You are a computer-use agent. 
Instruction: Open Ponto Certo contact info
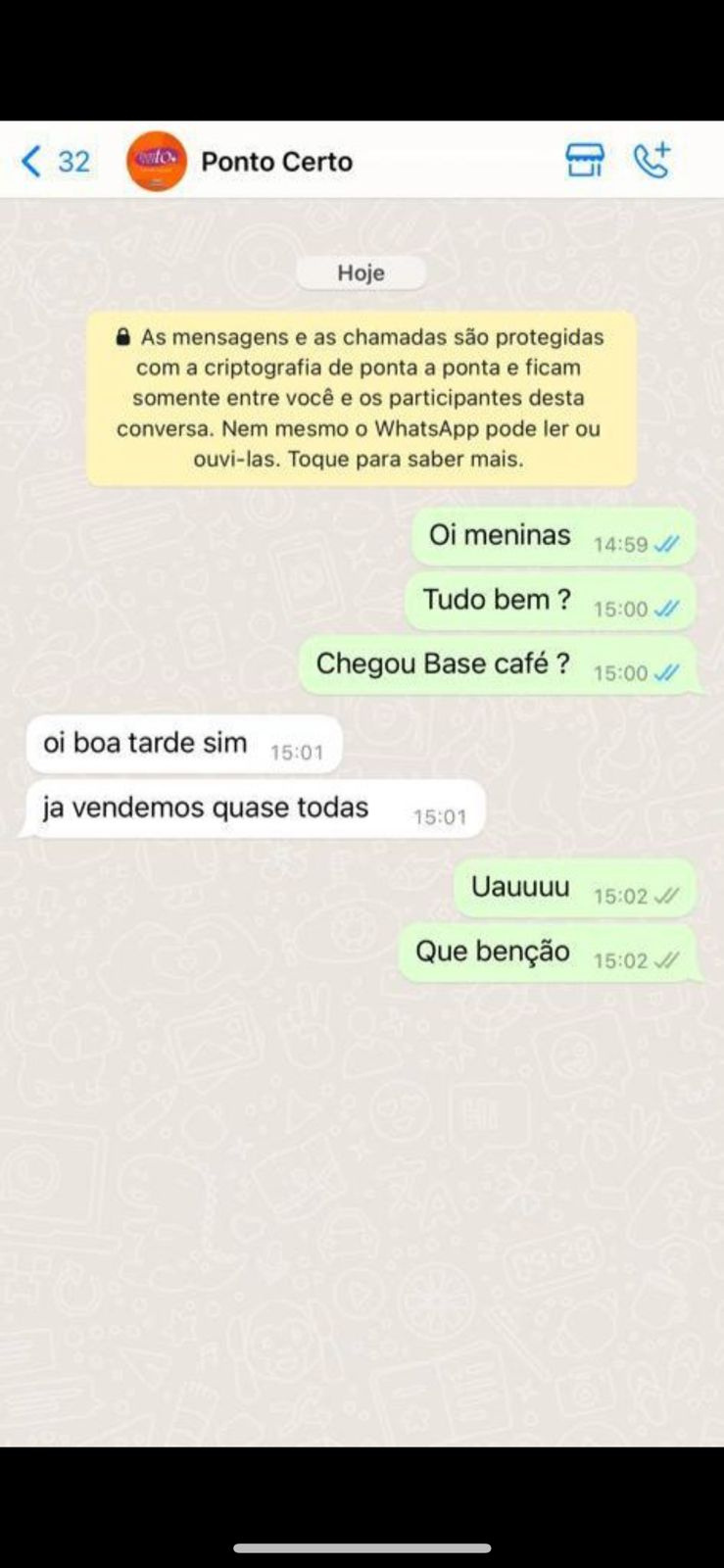(276, 162)
